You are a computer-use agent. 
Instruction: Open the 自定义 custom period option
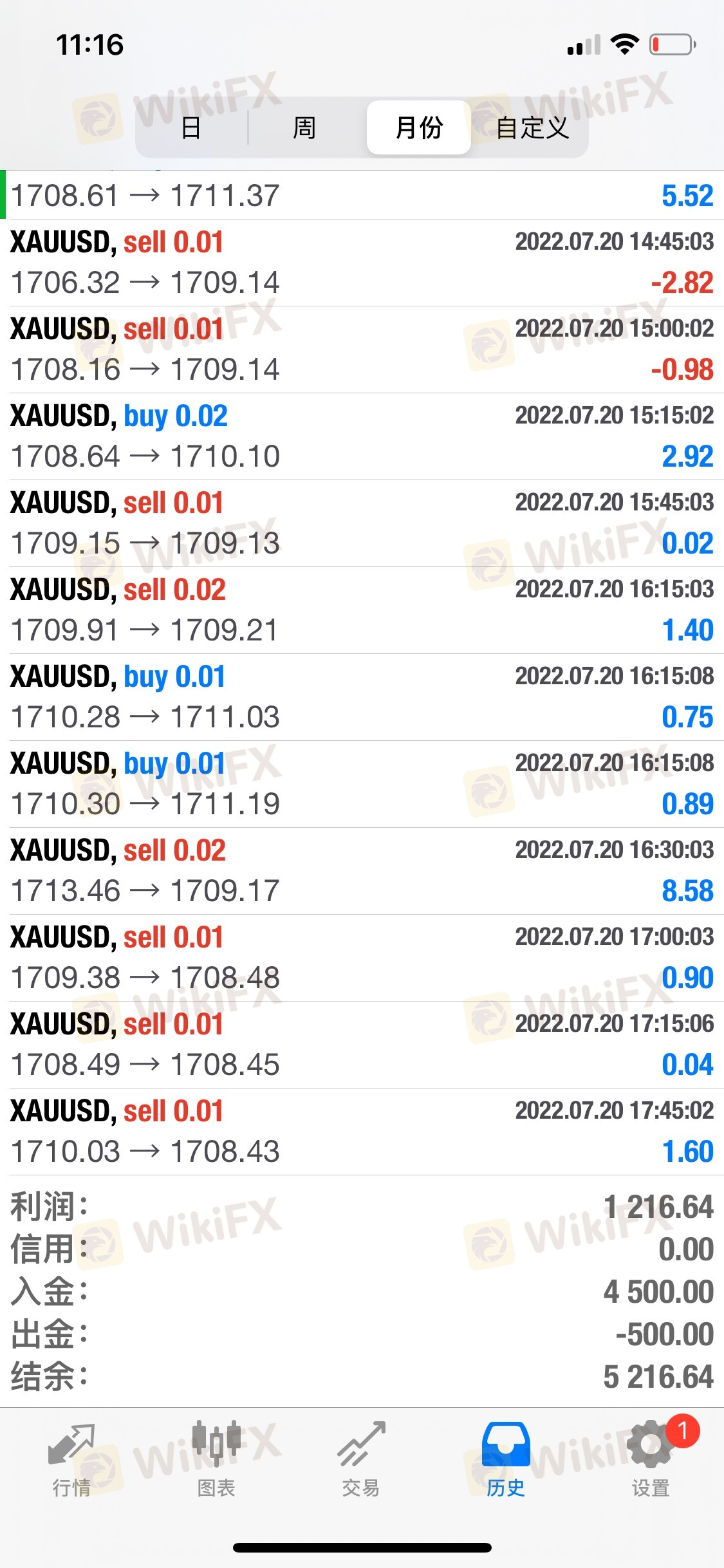[532, 127]
